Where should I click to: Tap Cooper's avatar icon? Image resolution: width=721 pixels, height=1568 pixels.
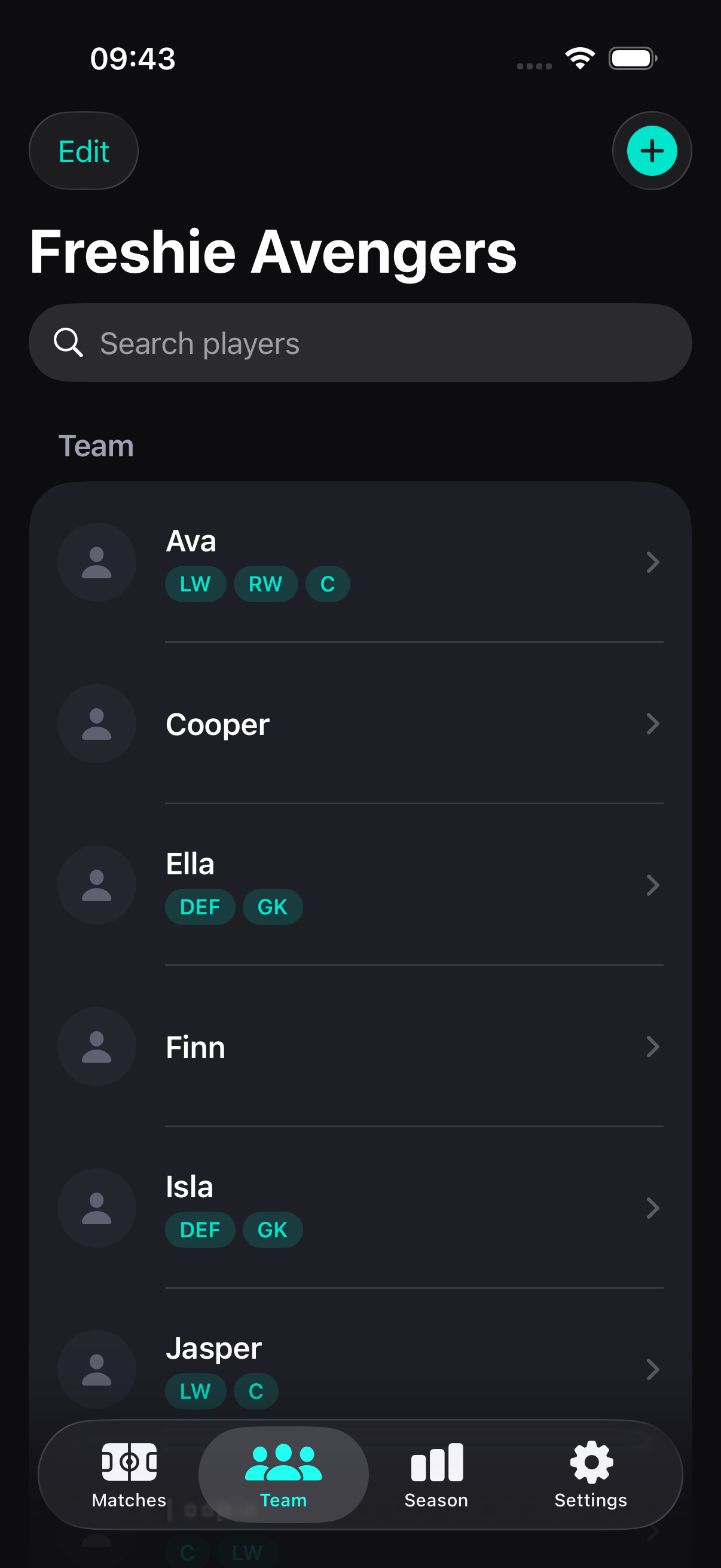tap(96, 723)
